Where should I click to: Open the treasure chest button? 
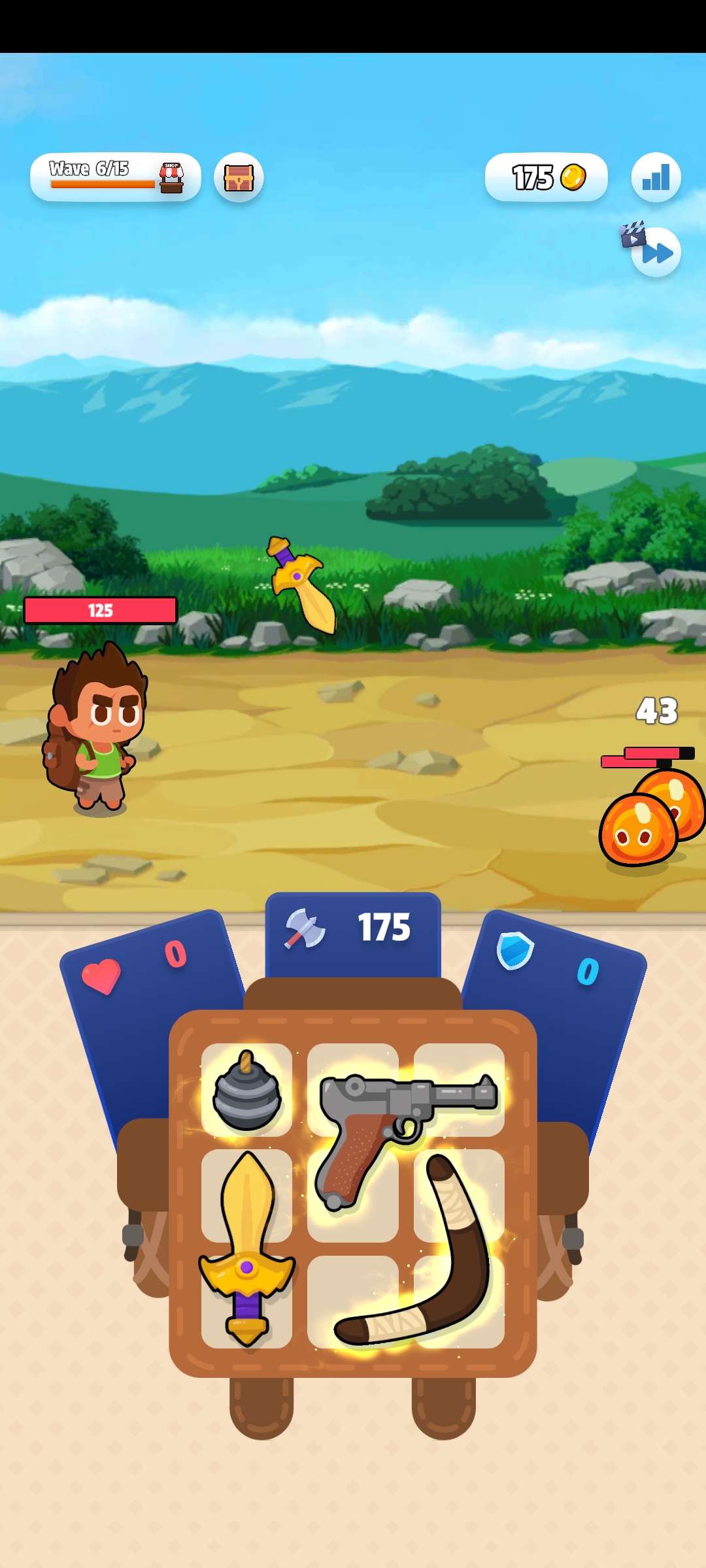239,177
